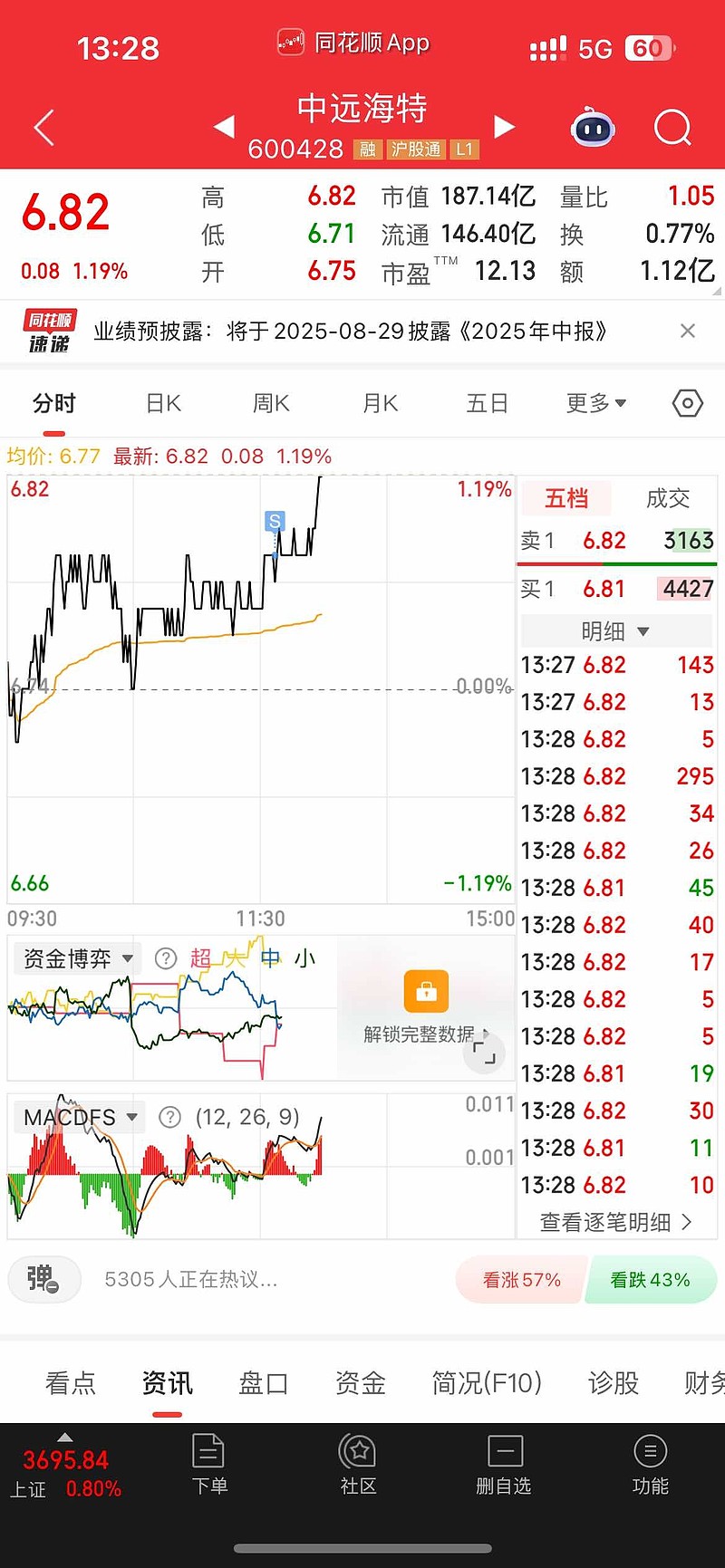725x1568 pixels.
Task: Switch to the next stock arrow
Action: (505, 128)
